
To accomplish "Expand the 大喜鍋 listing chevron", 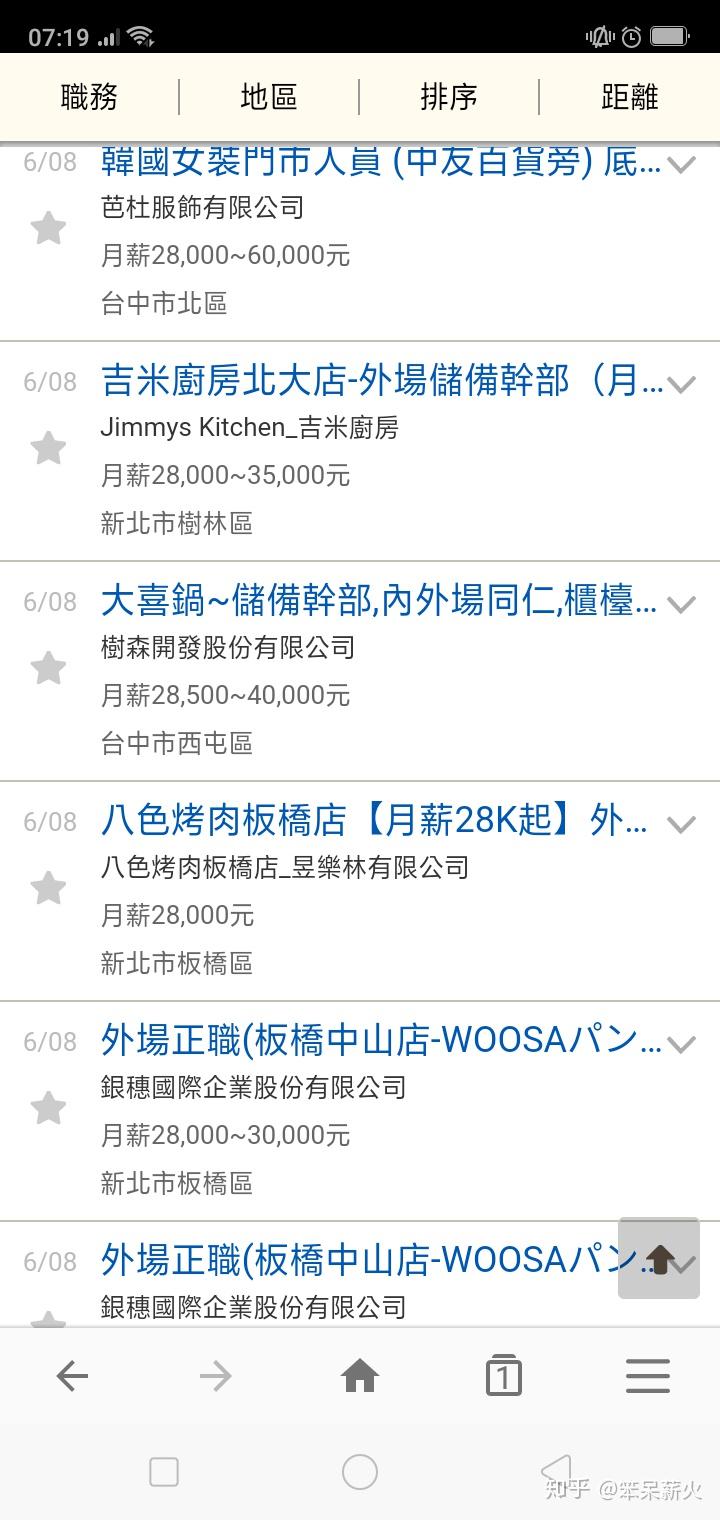I will click(x=682, y=604).
